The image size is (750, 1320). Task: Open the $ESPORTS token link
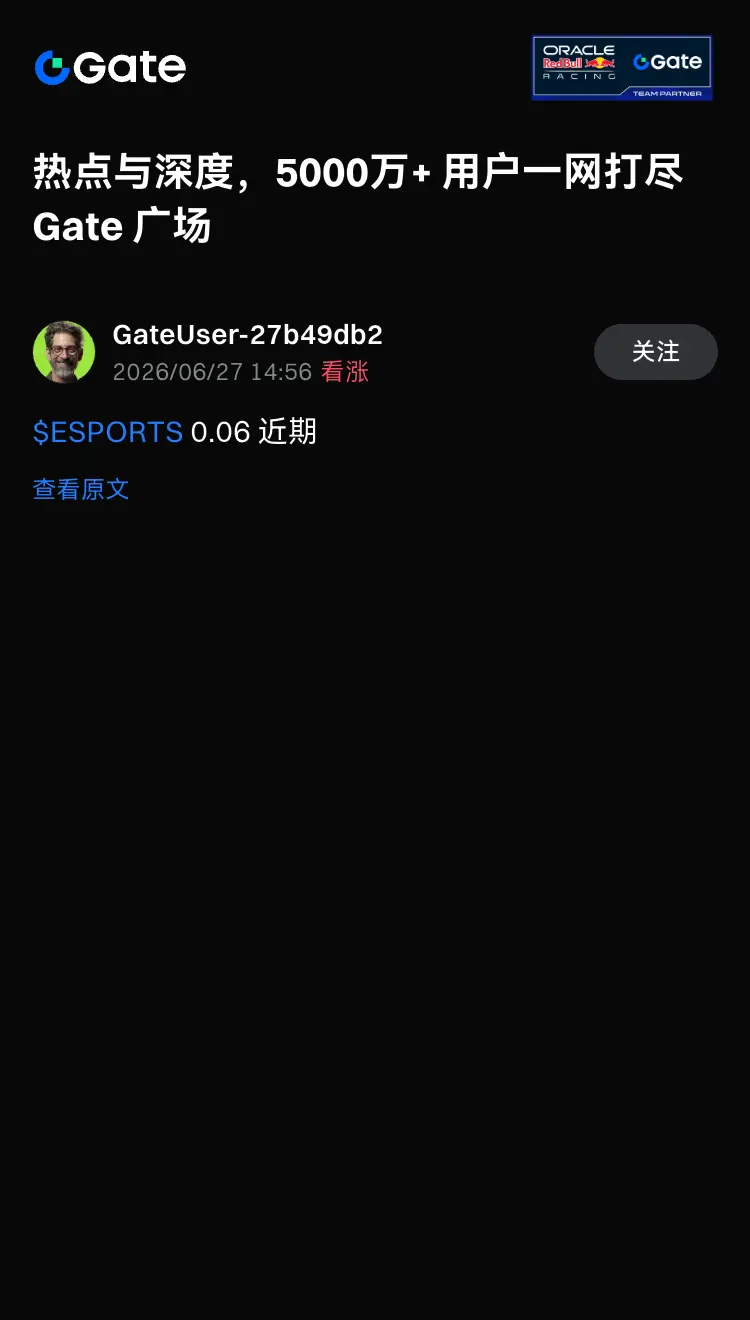(108, 432)
